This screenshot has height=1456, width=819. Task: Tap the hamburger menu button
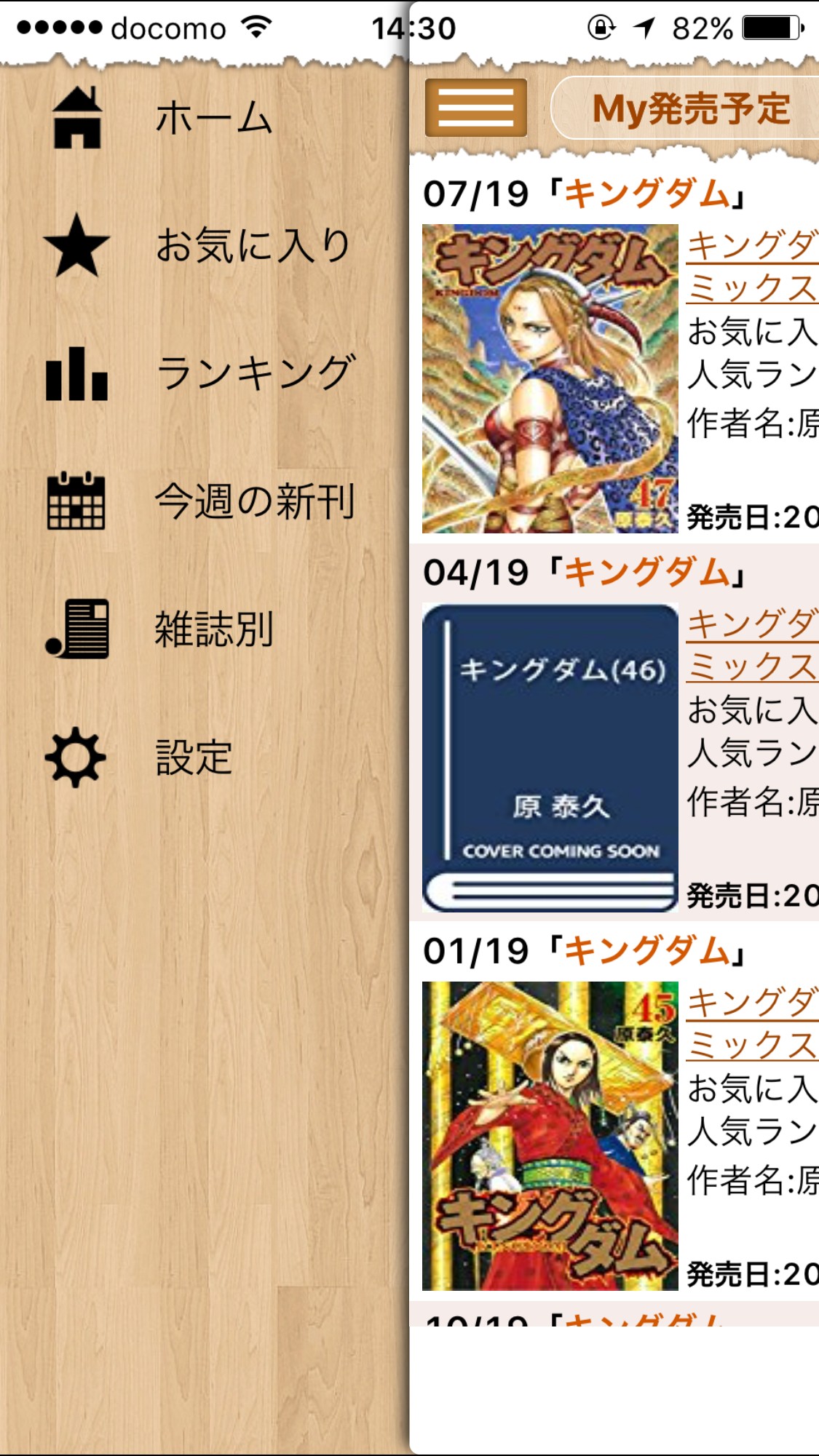click(x=476, y=108)
